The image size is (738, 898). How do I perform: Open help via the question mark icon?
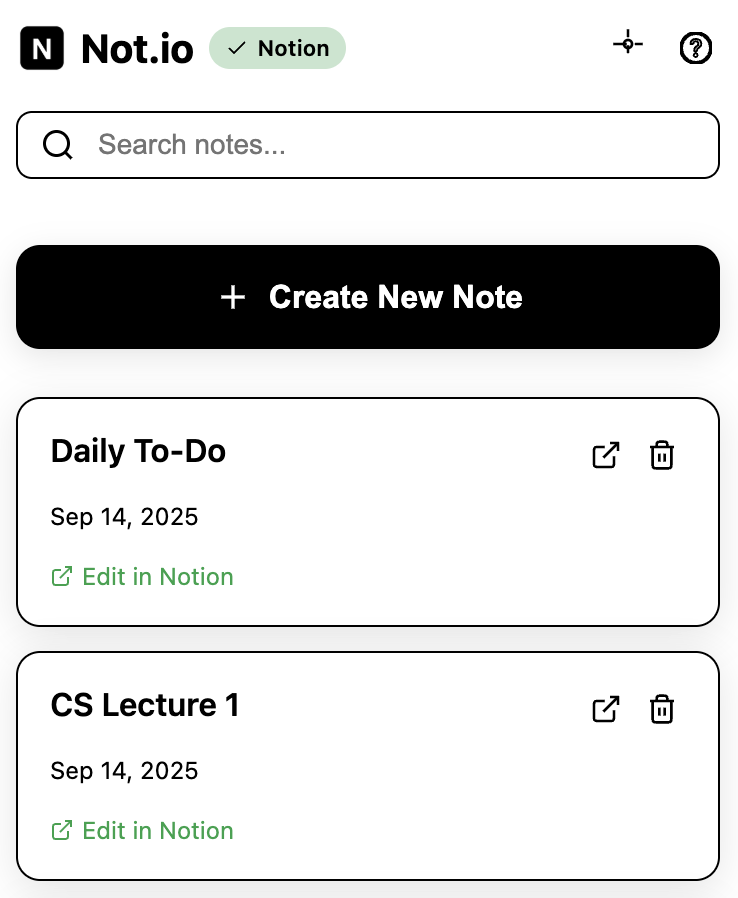696,47
